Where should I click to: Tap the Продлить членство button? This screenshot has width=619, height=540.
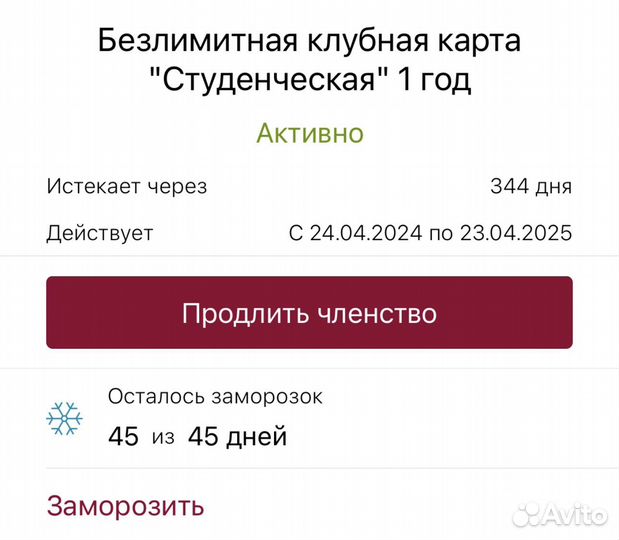[309, 313]
